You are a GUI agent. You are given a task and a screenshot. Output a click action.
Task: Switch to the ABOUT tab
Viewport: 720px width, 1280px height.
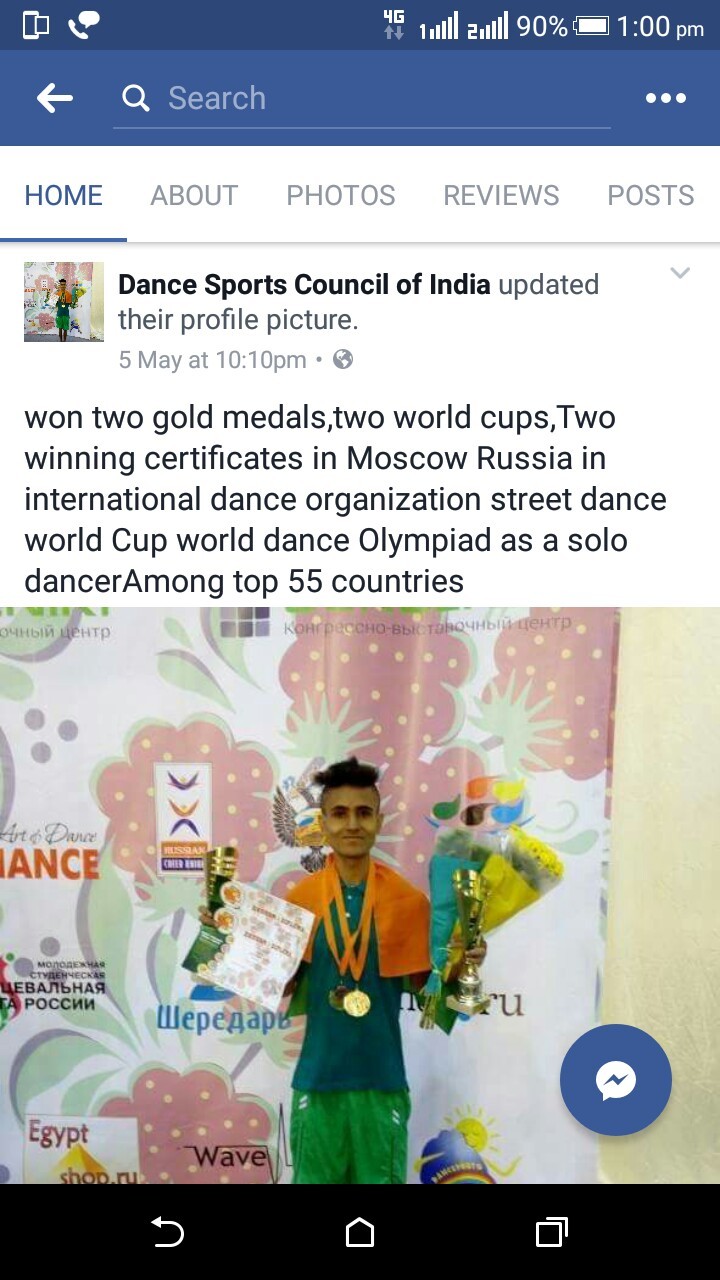[194, 195]
